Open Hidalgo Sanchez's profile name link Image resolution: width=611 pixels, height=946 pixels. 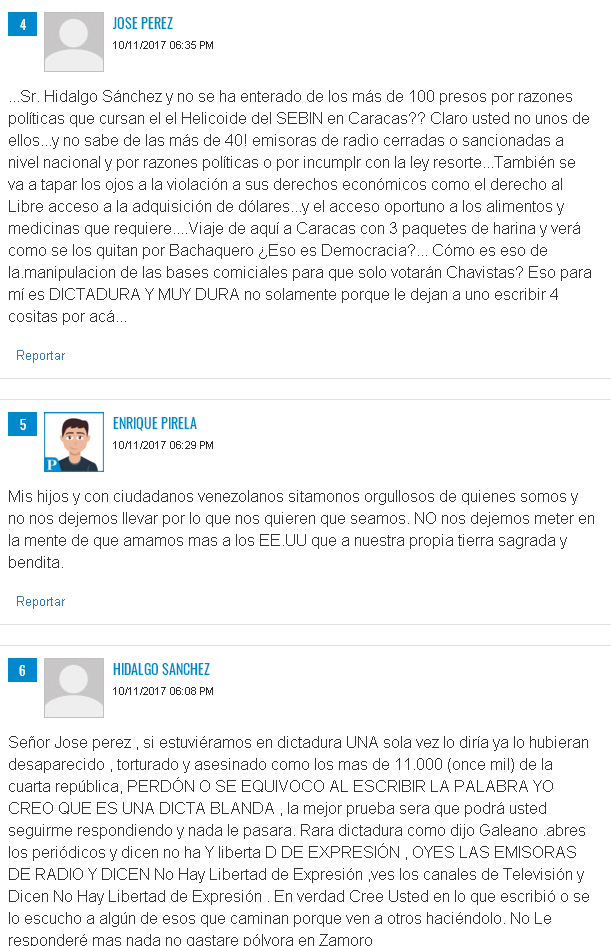point(161,669)
